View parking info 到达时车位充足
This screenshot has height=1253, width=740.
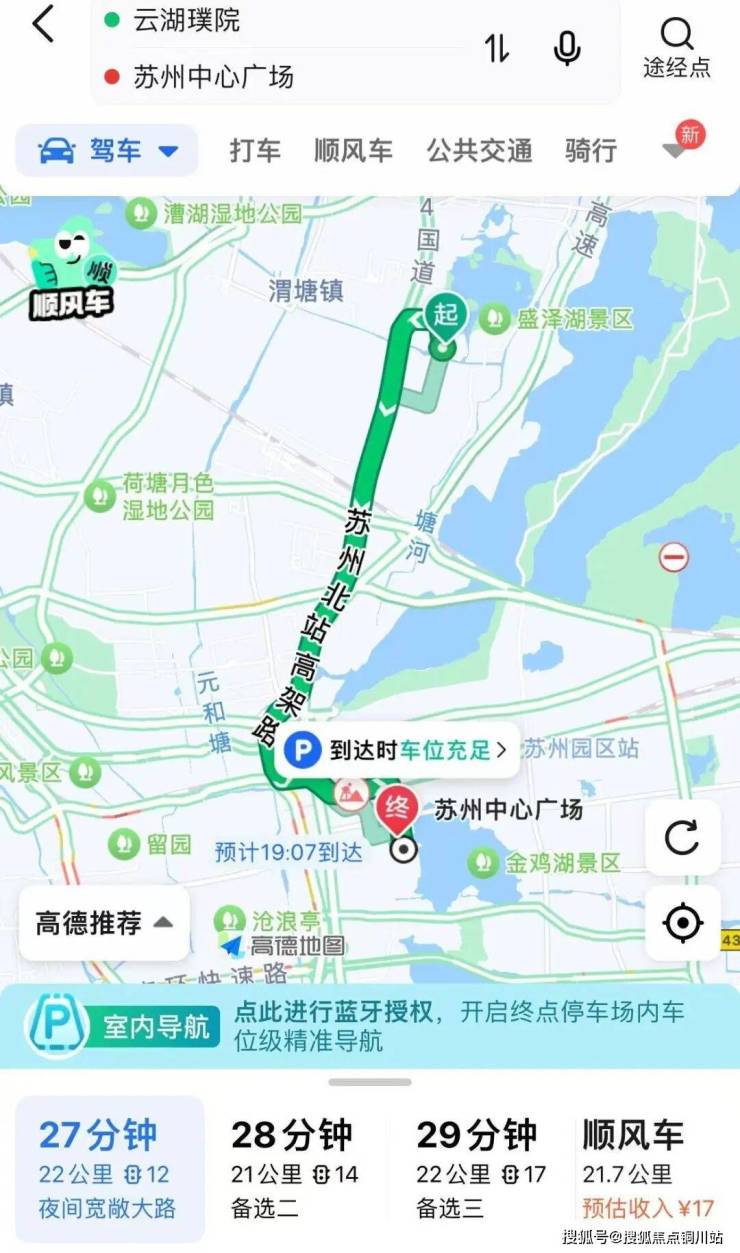click(x=398, y=749)
